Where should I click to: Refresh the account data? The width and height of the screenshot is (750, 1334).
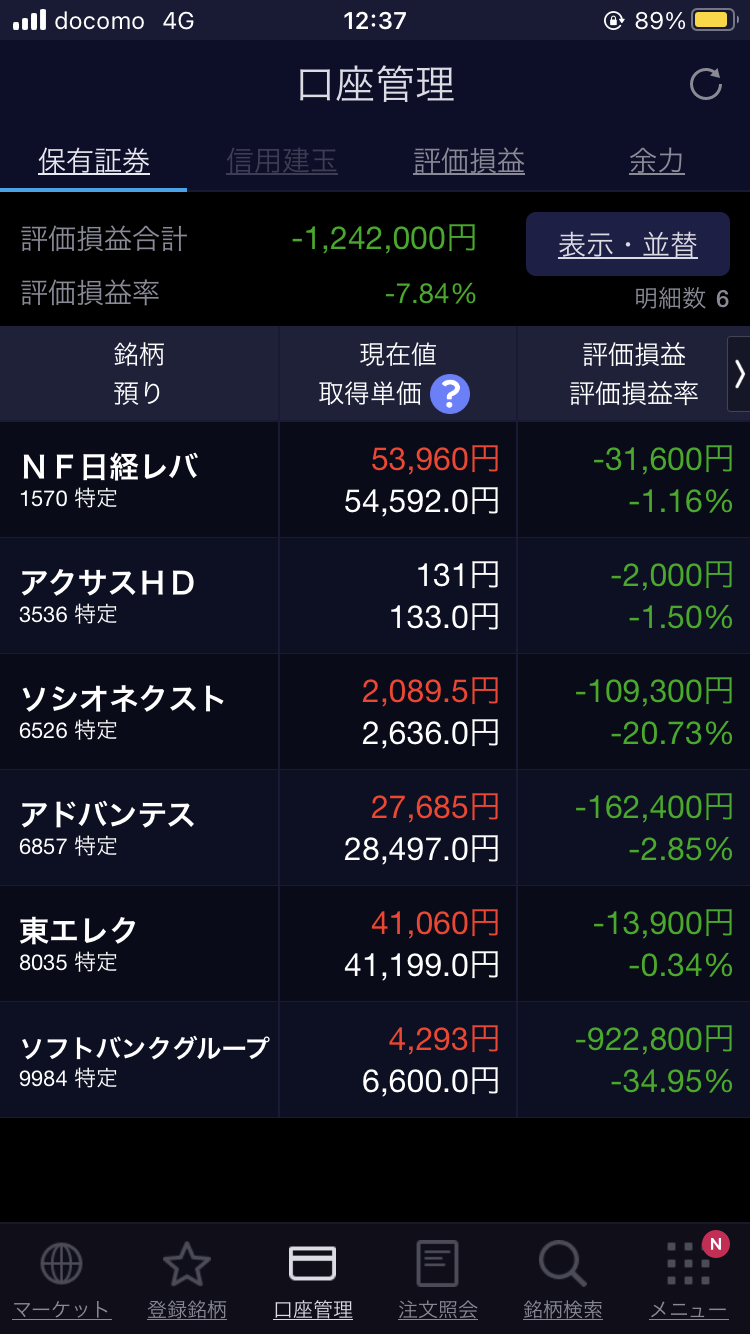(706, 85)
